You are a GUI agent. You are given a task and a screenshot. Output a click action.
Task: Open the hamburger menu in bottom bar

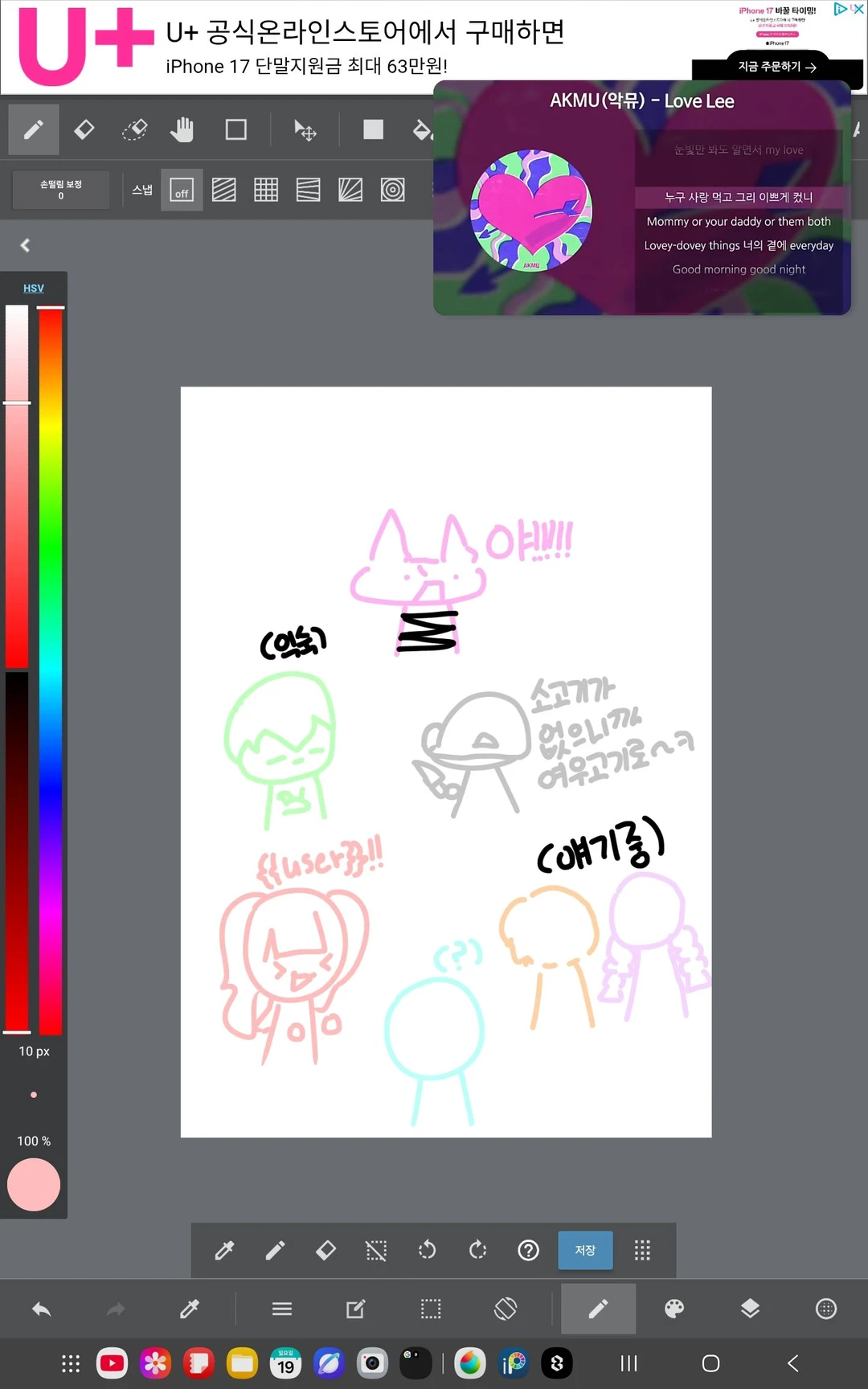pos(282,1309)
